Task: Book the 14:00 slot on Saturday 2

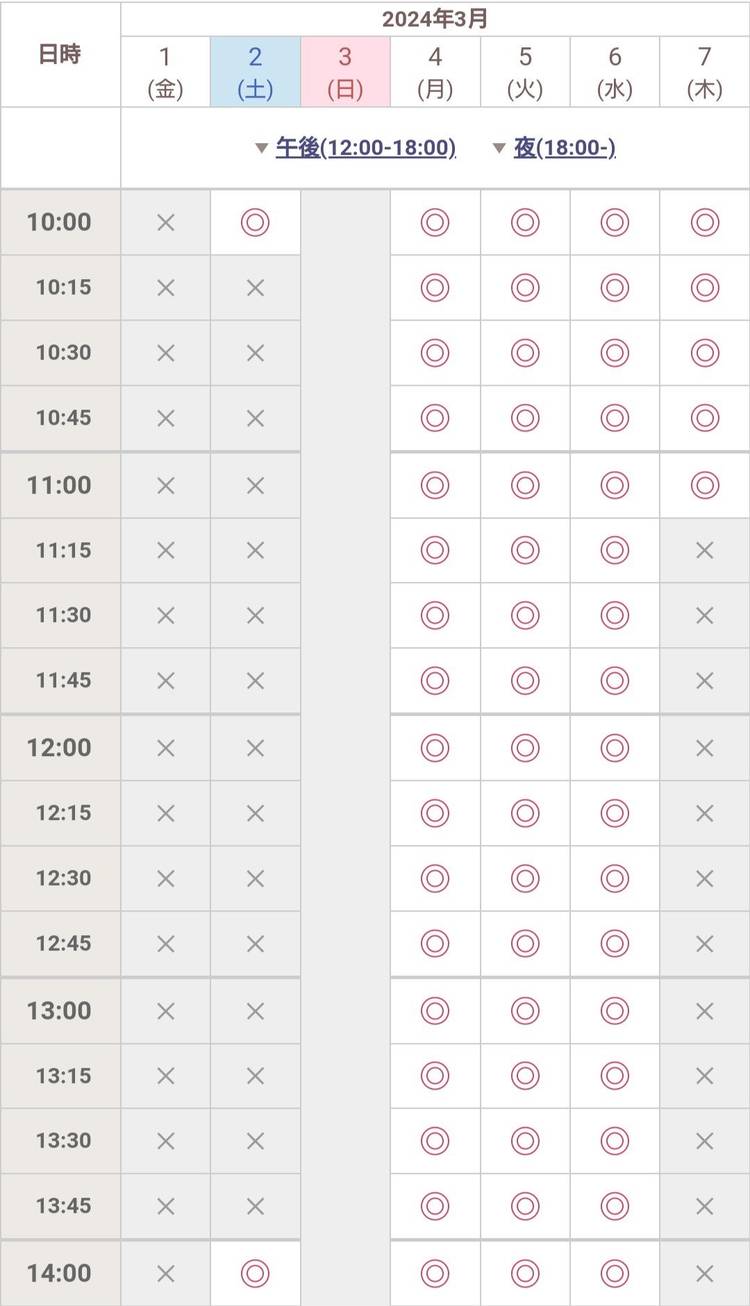Action: click(255, 1273)
